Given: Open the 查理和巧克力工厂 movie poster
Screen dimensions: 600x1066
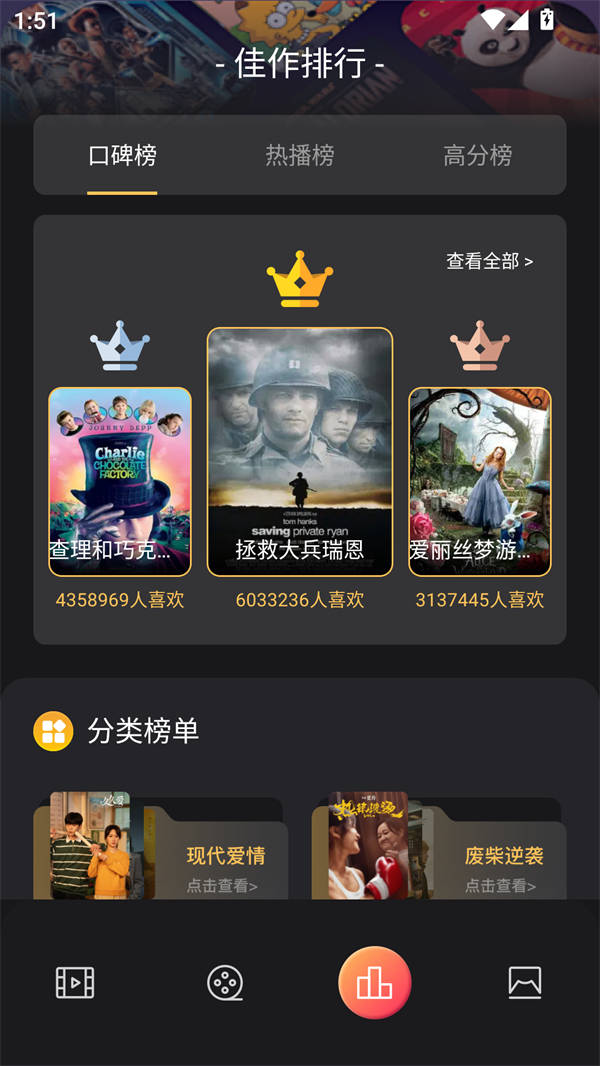Looking at the screenshot, I should (x=120, y=481).
